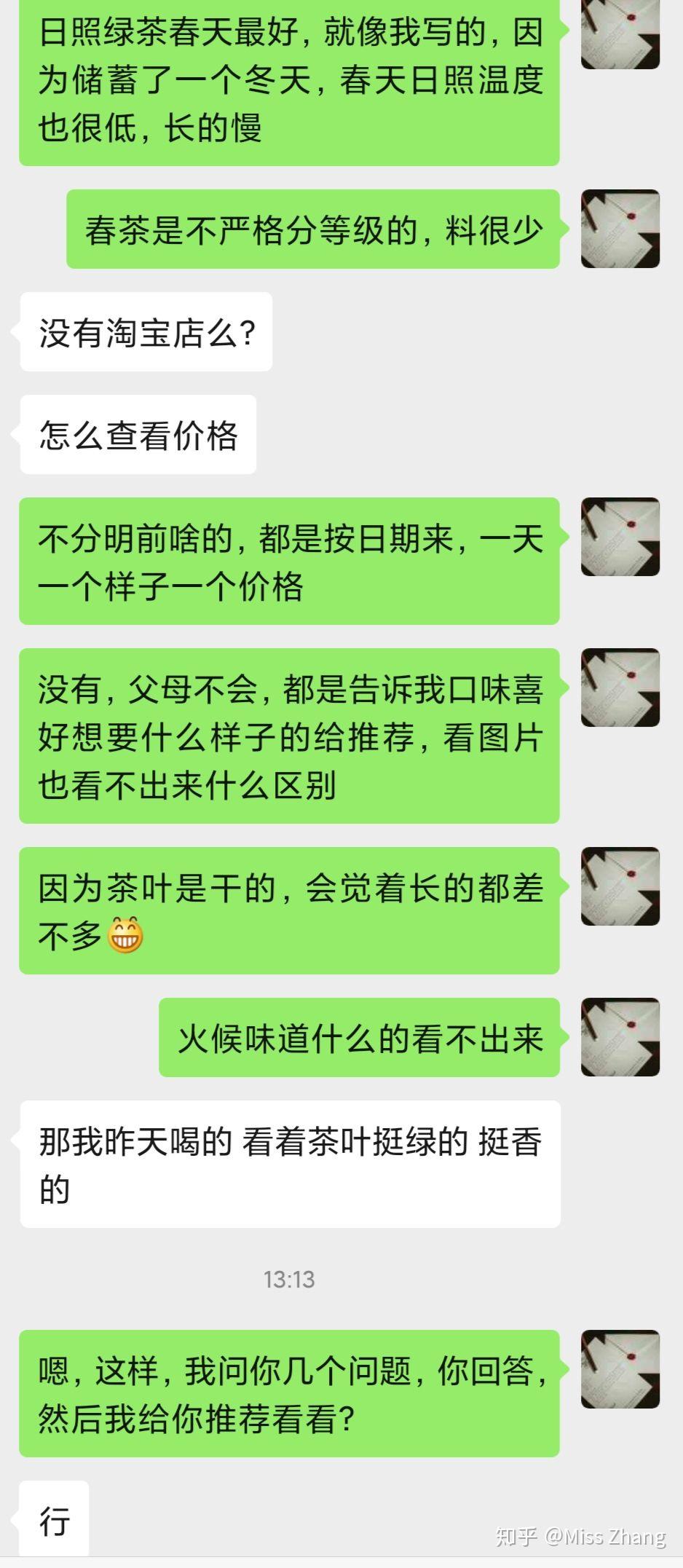Tap avatar next to 我问你几个问题 message
The height and width of the screenshot is (1568, 683).
tap(620, 1369)
